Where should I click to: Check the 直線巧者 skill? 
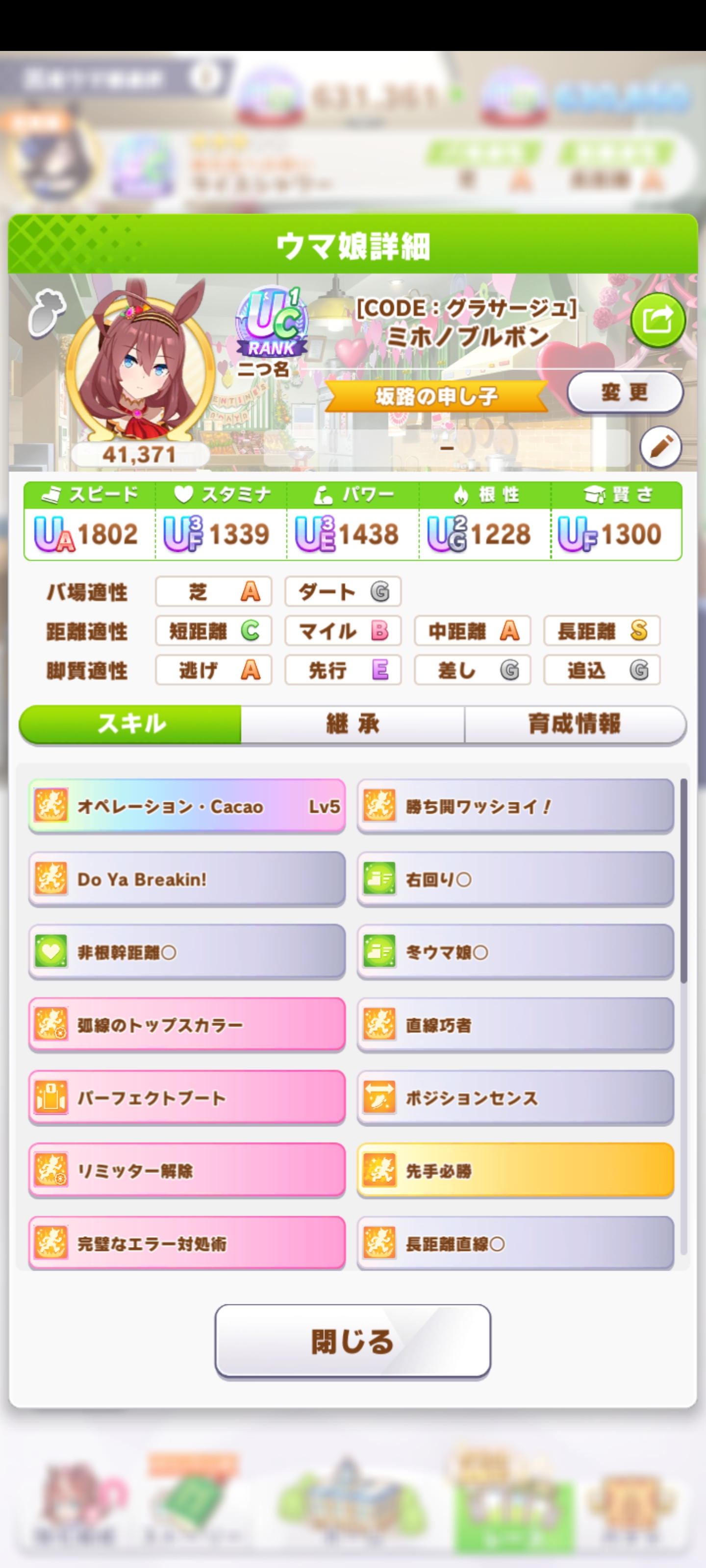point(515,1025)
